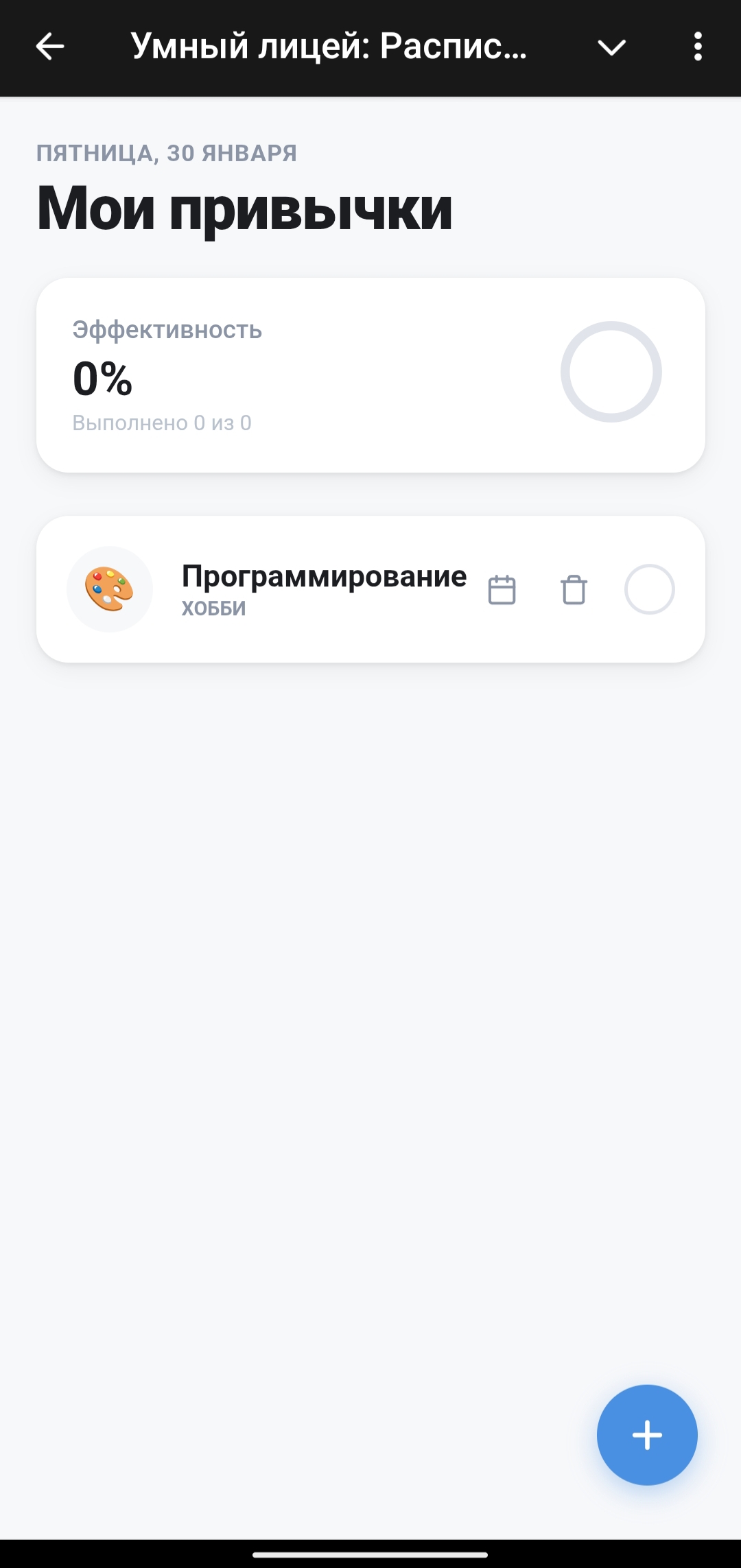Delete the Программирование habit via trash icon
Screen dimensions: 741x1568
[574, 589]
